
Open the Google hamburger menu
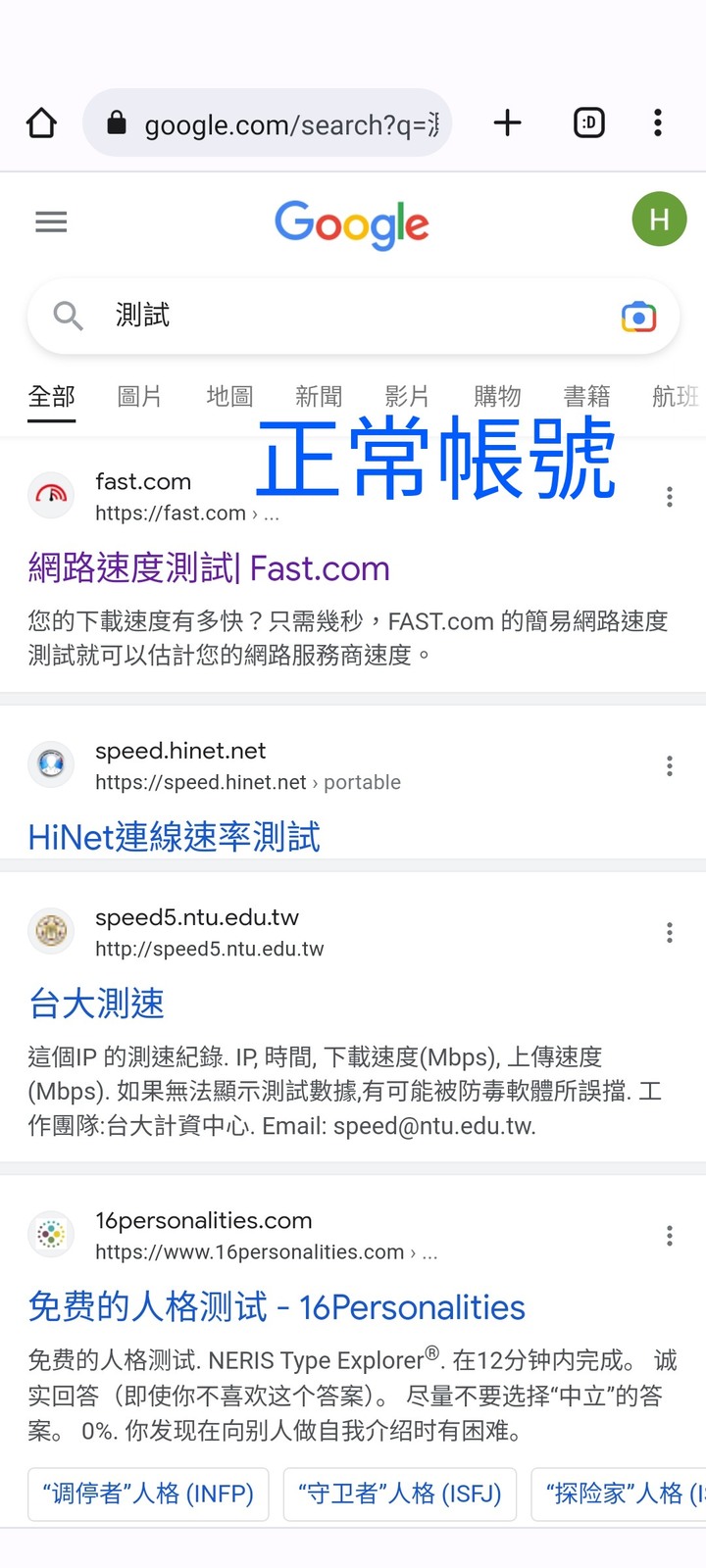point(51,221)
